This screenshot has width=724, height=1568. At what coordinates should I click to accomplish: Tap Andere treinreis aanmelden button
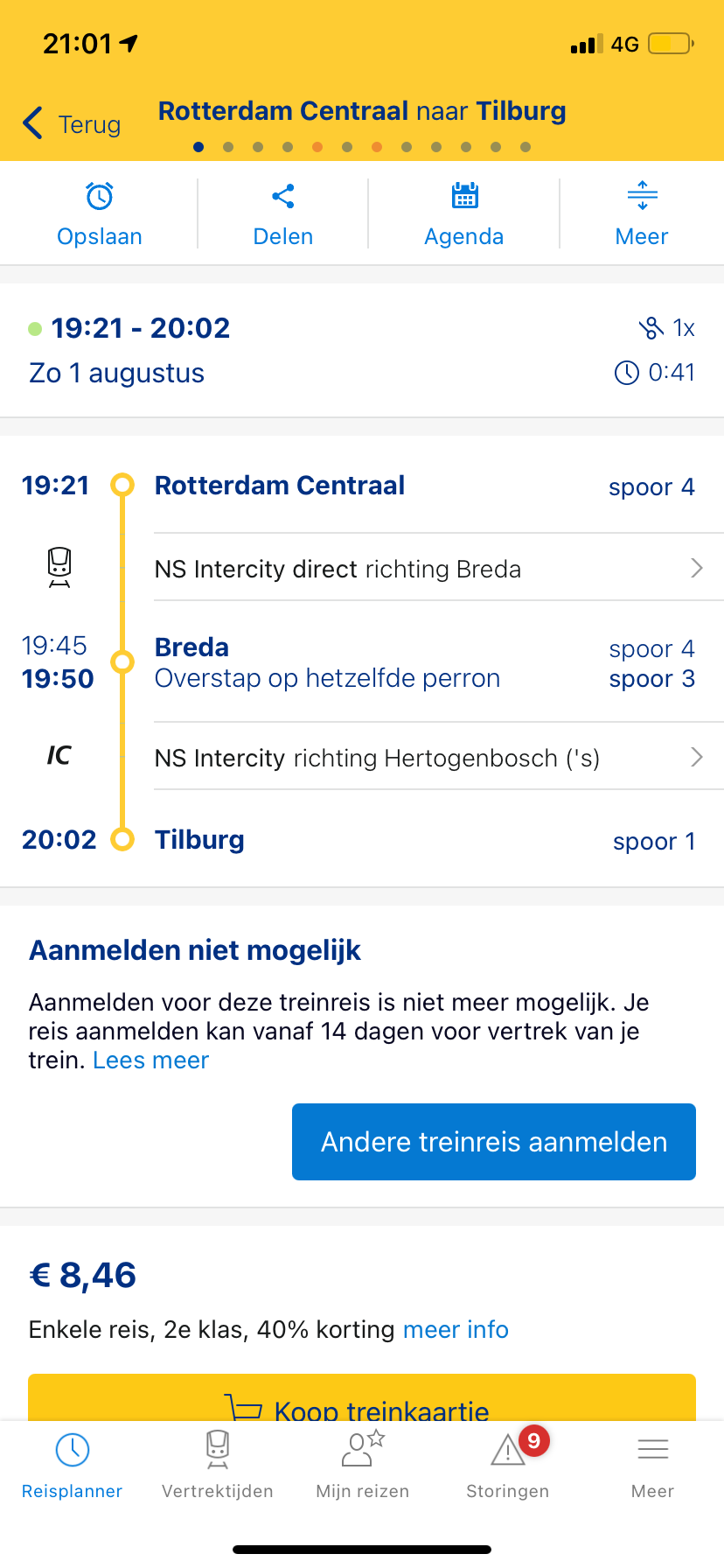tap(494, 1142)
